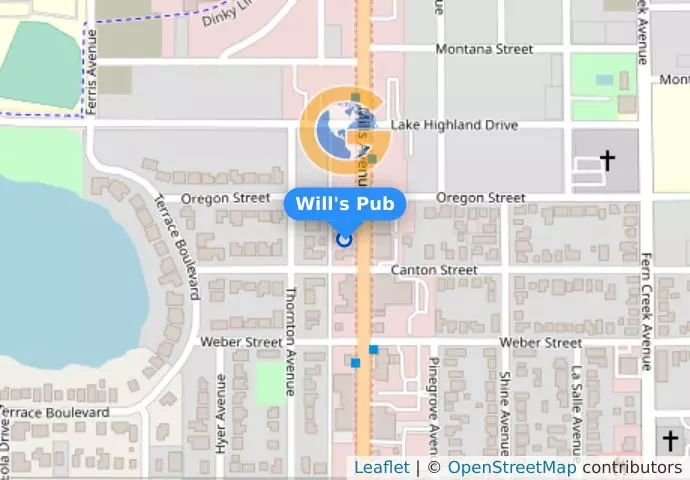Open the OpenStreetMap link

(x=511, y=468)
